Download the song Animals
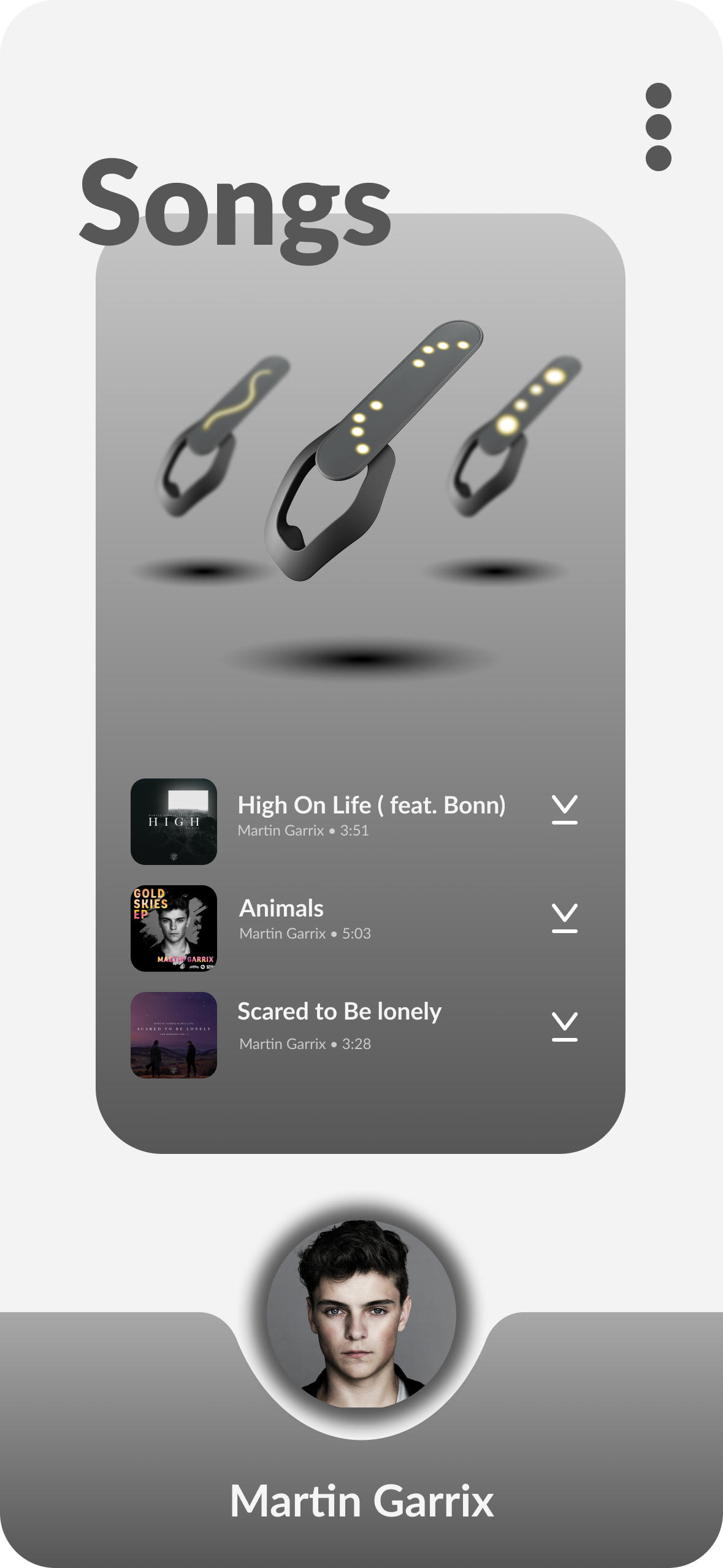This screenshot has width=723, height=1568. pos(564,918)
